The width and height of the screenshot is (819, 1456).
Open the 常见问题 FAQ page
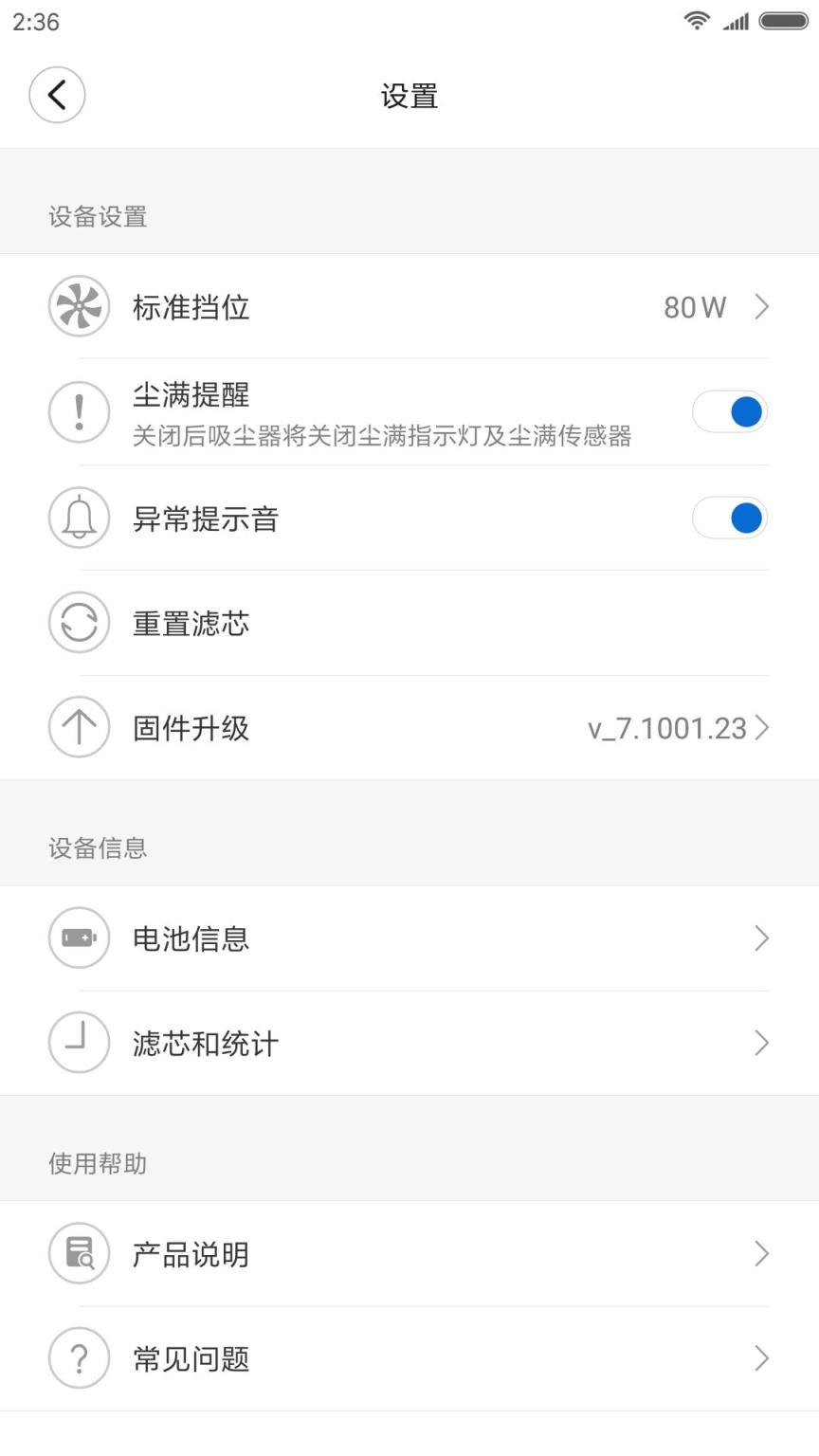point(761,1358)
